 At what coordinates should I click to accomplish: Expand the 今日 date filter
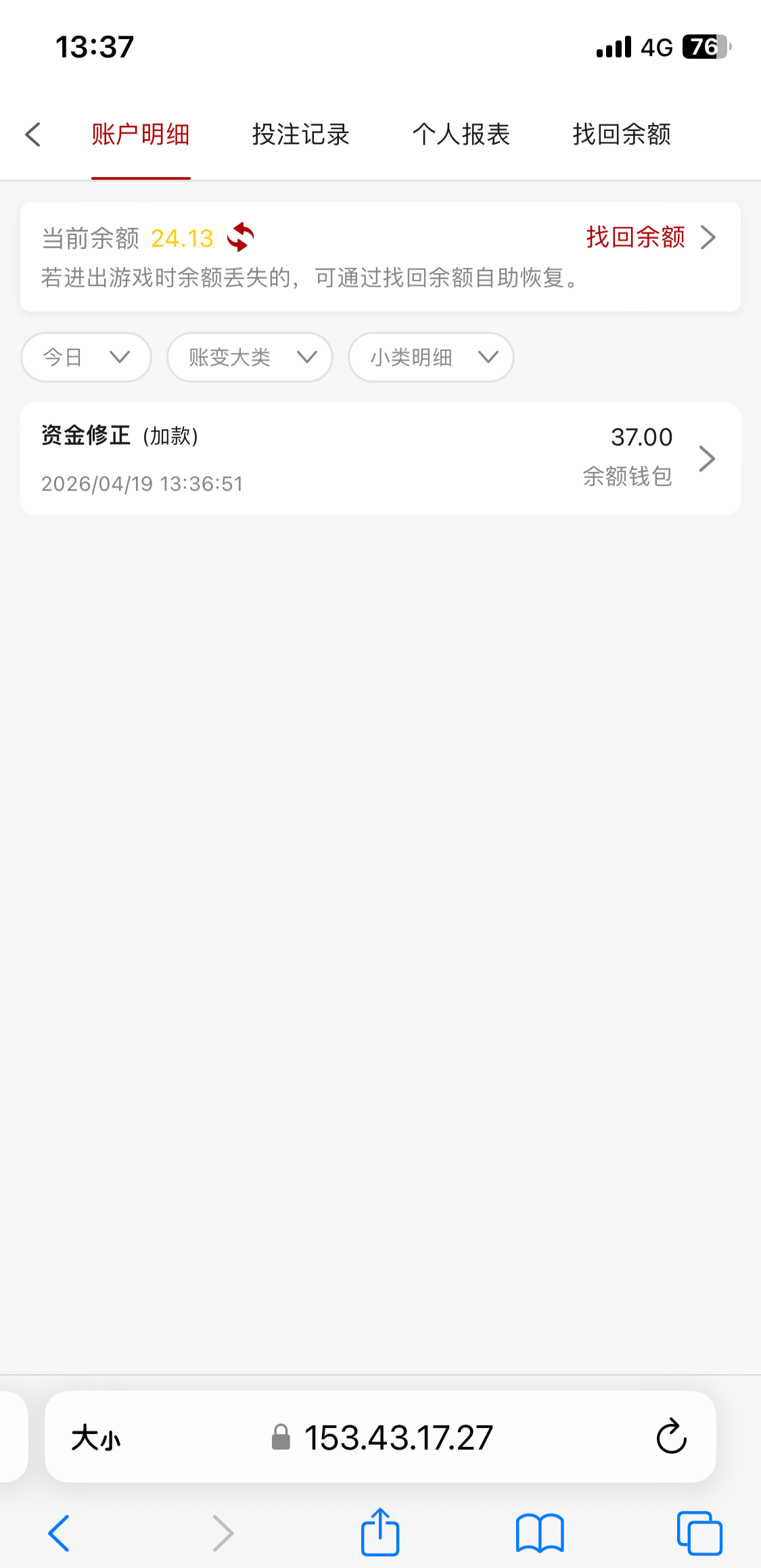pyautogui.click(x=86, y=357)
